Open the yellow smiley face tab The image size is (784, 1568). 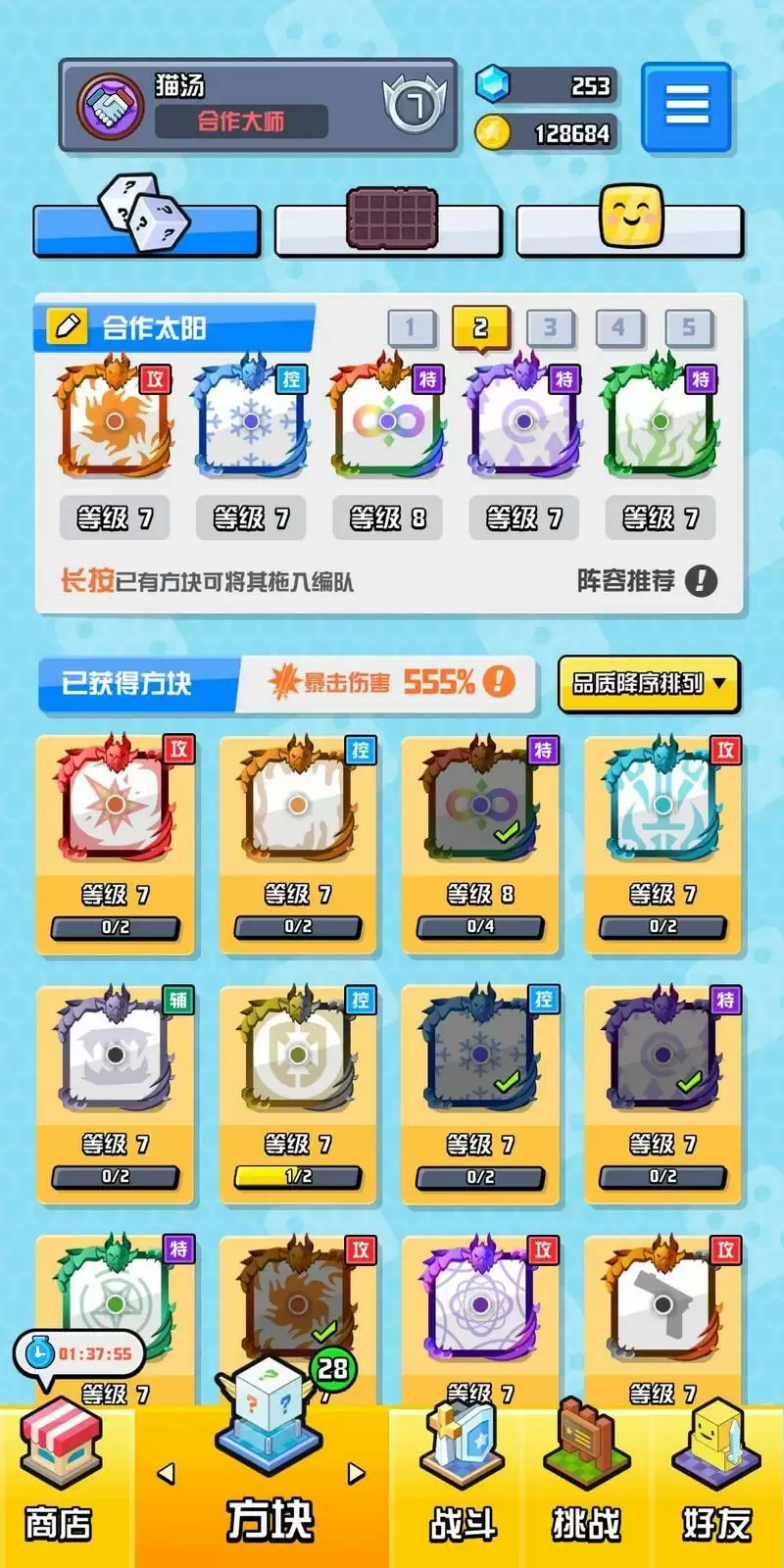632,217
